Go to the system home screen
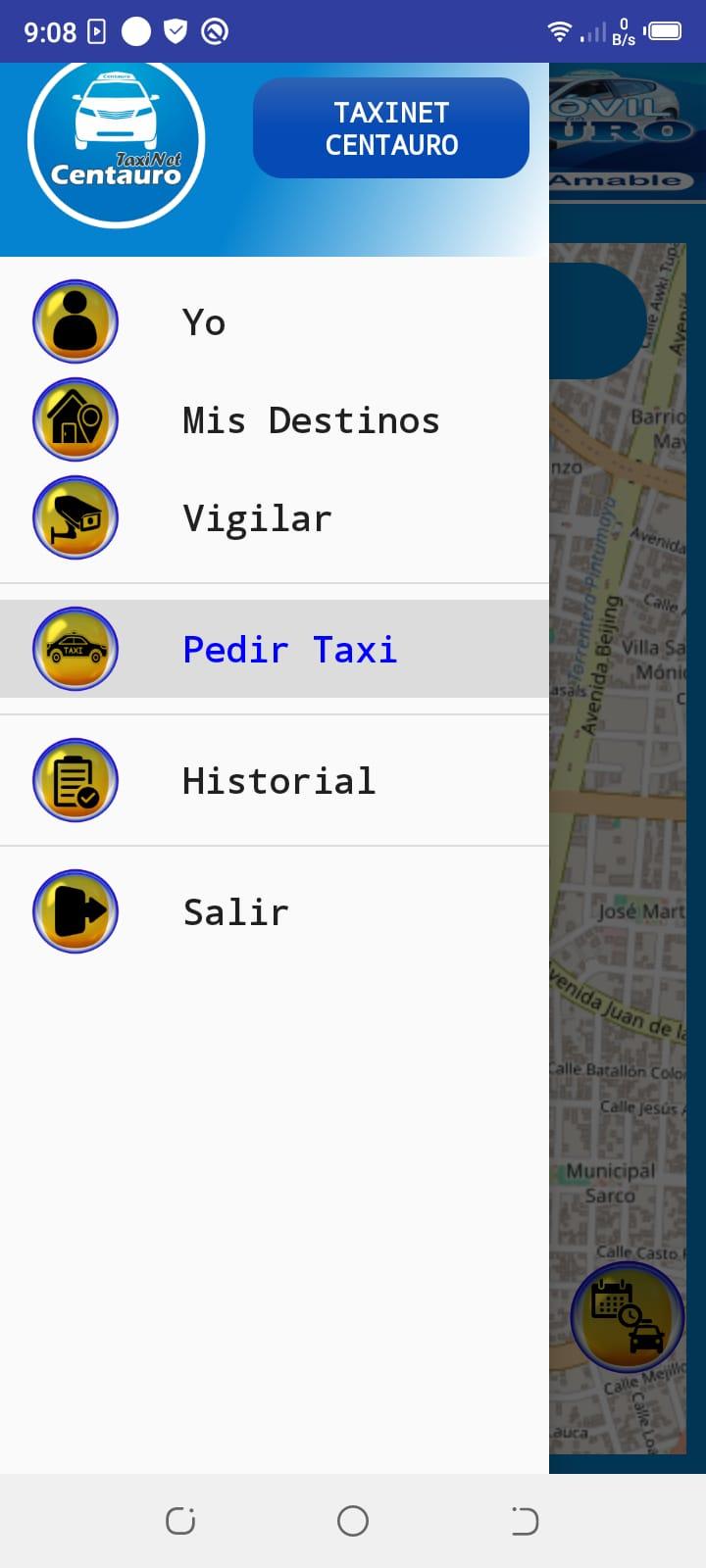The height and width of the screenshot is (1568, 706). tap(353, 1521)
